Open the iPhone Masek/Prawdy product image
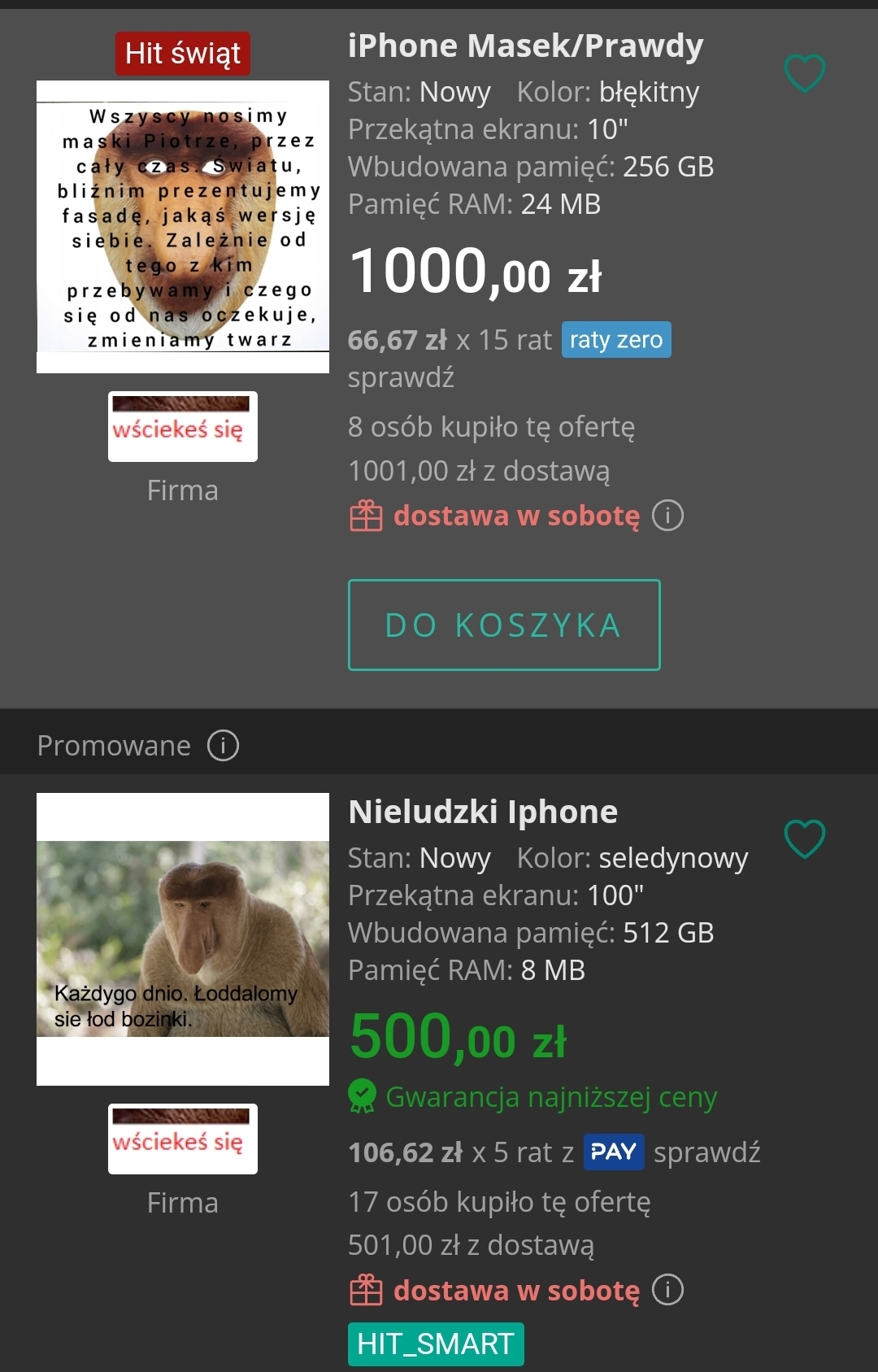This screenshot has height=1372, width=878. (183, 227)
